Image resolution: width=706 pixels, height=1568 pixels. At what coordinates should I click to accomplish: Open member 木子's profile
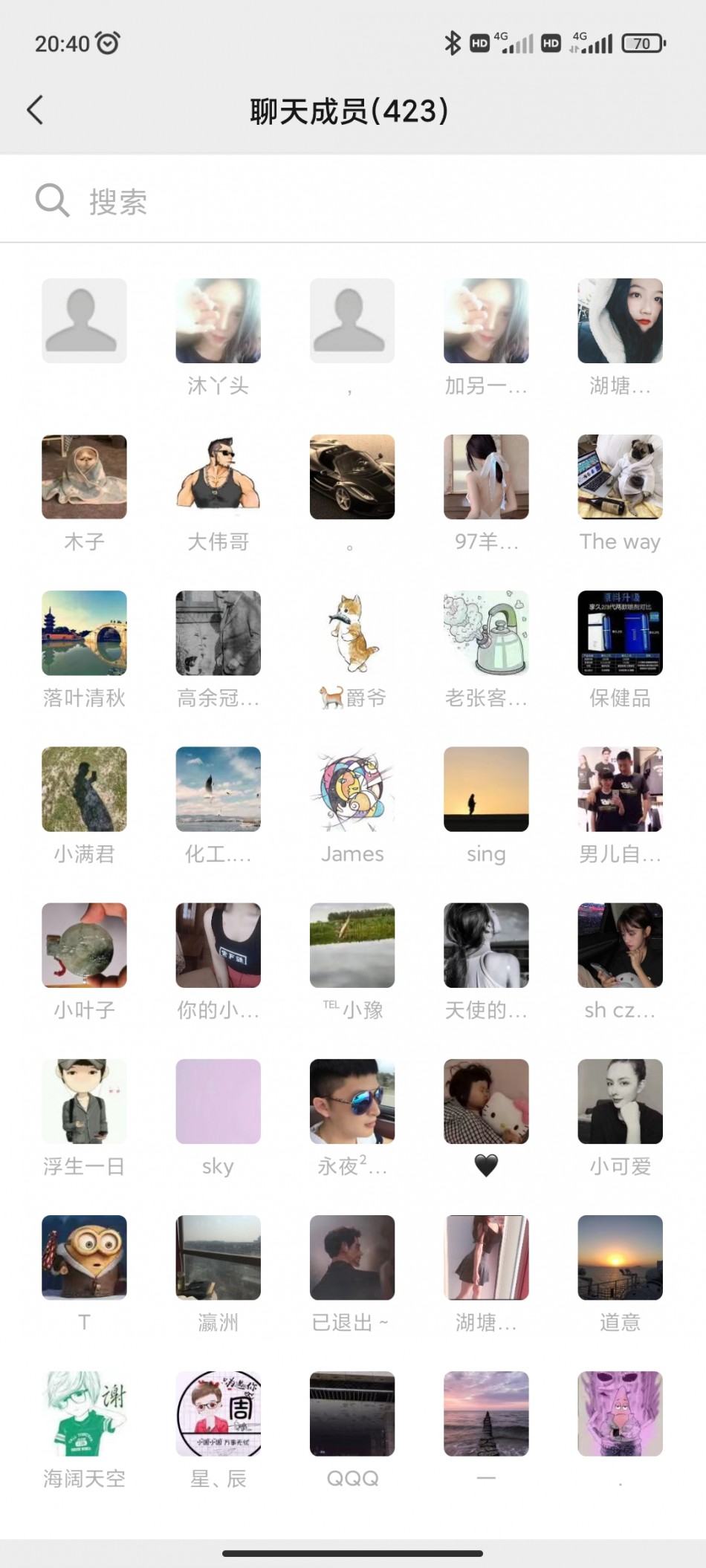point(84,477)
